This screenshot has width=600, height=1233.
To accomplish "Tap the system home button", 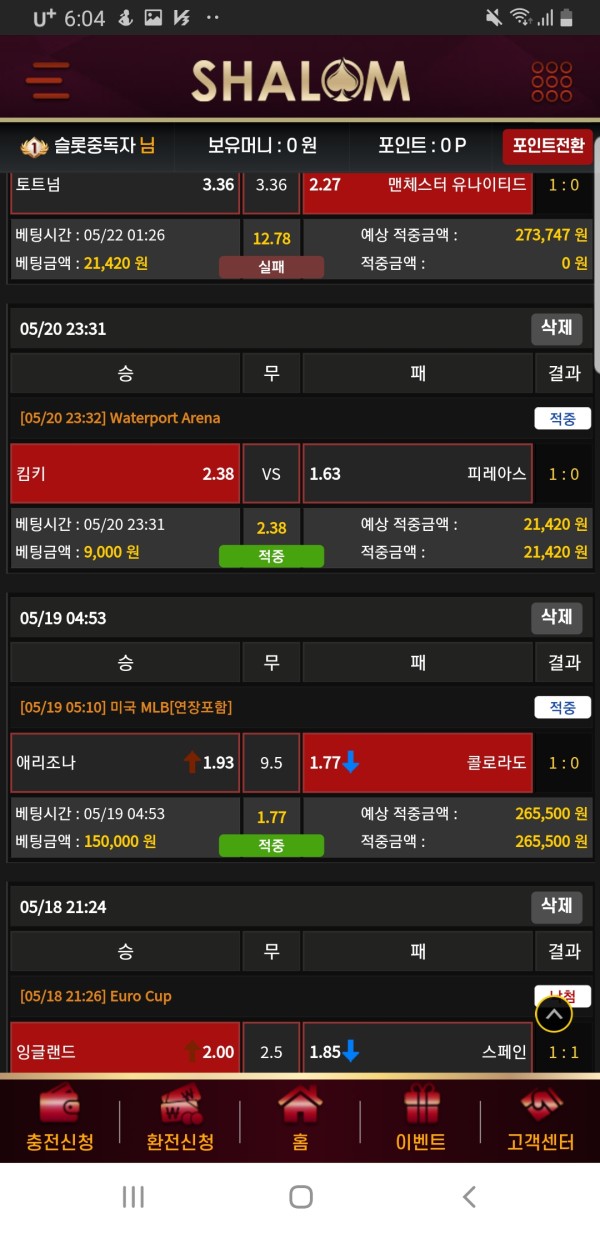I will pyautogui.click(x=300, y=1197).
